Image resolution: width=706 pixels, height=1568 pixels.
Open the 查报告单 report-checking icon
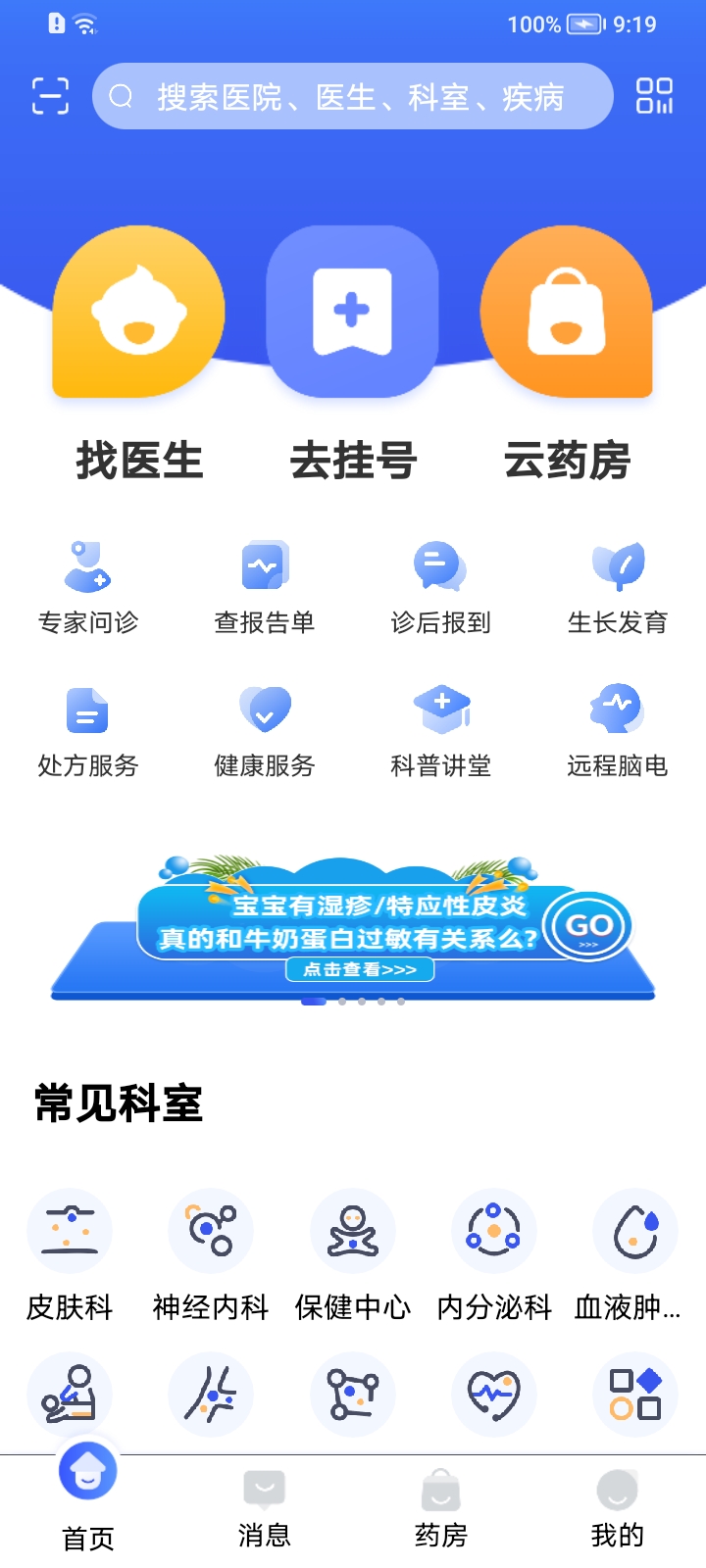(263, 563)
